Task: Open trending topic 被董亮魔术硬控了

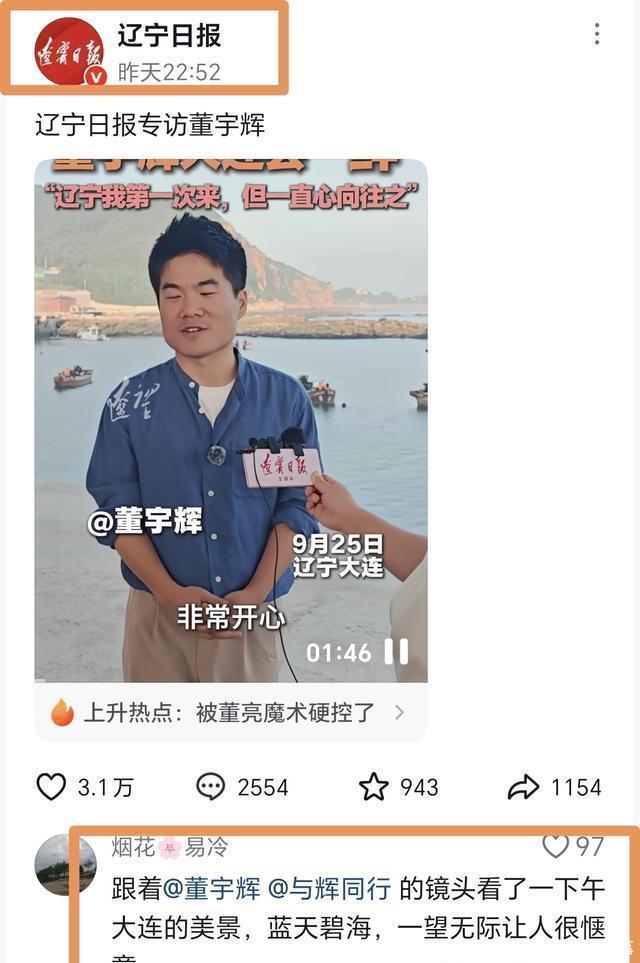Action: click(230, 713)
